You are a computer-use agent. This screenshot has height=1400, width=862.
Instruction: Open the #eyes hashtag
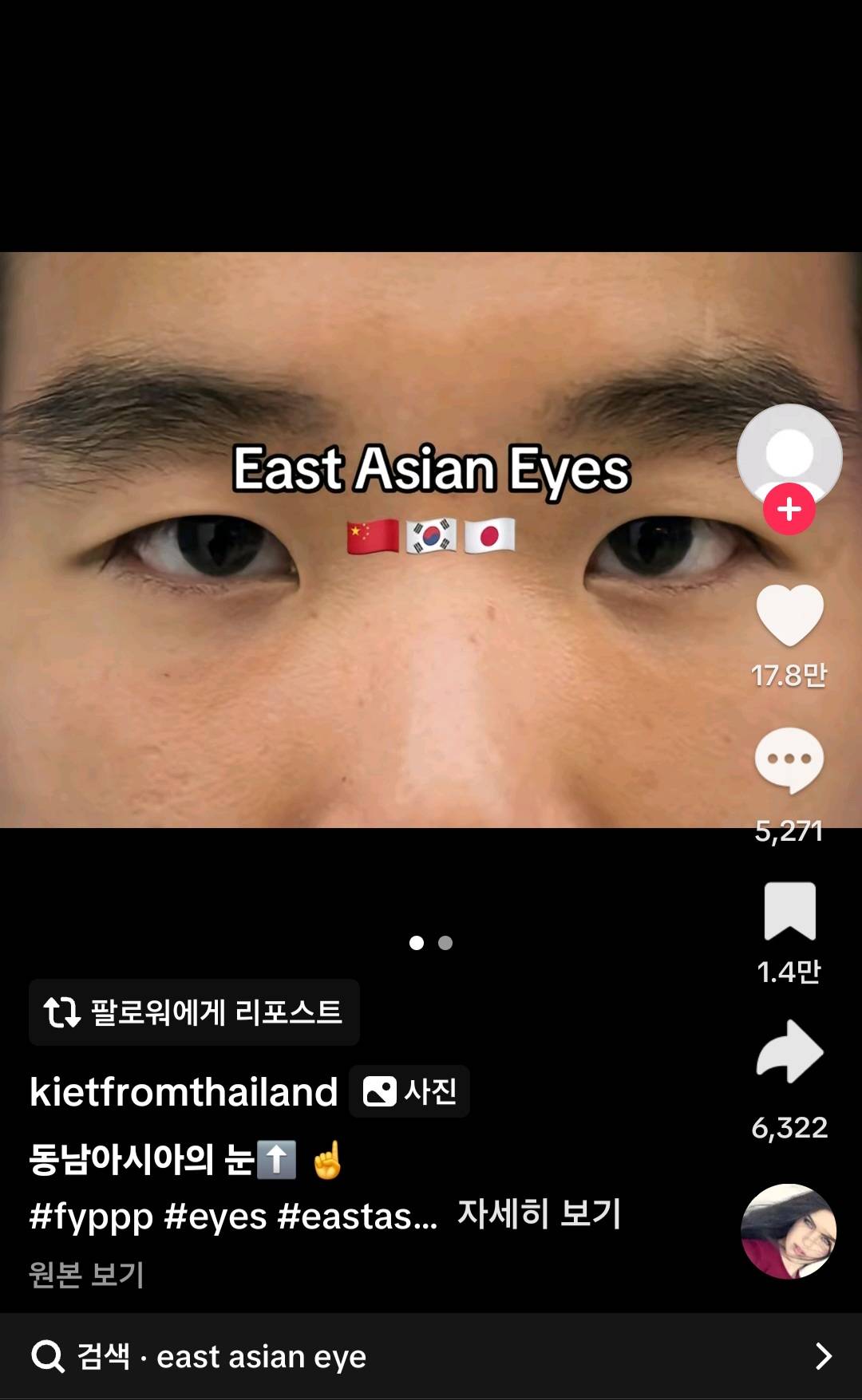click(215, 1217)
